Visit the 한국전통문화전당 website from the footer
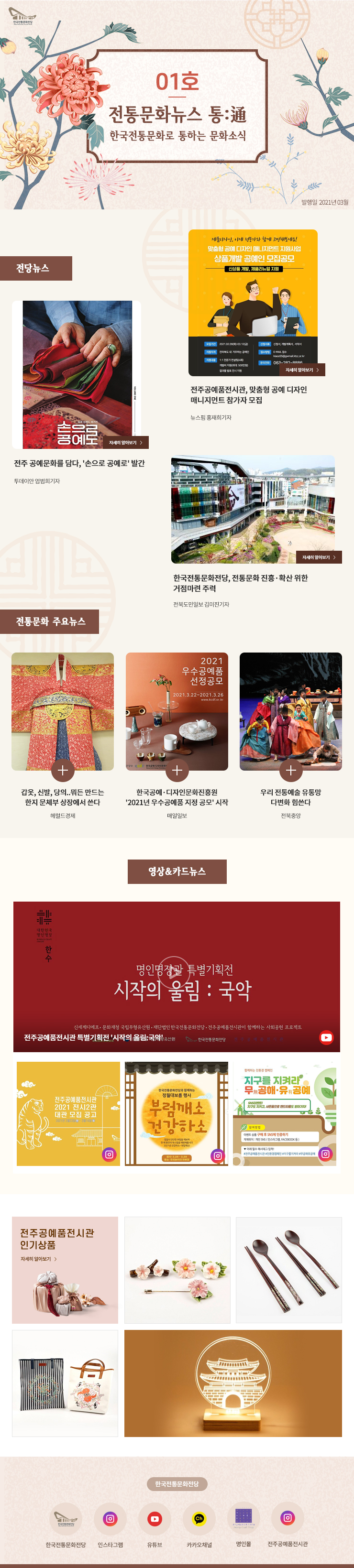Viewport: 354px width, 1568px height. coord(66,1518)
